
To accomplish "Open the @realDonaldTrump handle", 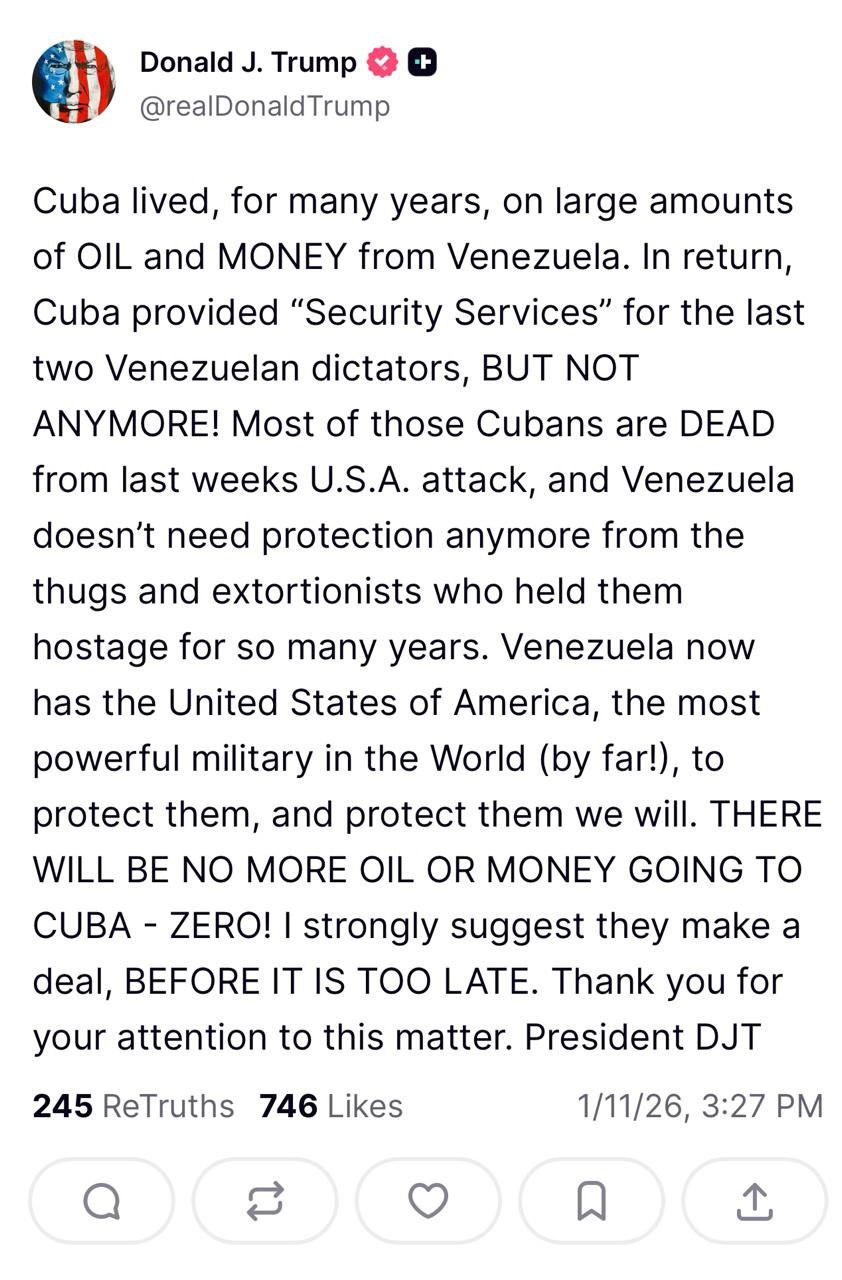I will (265, 106).
